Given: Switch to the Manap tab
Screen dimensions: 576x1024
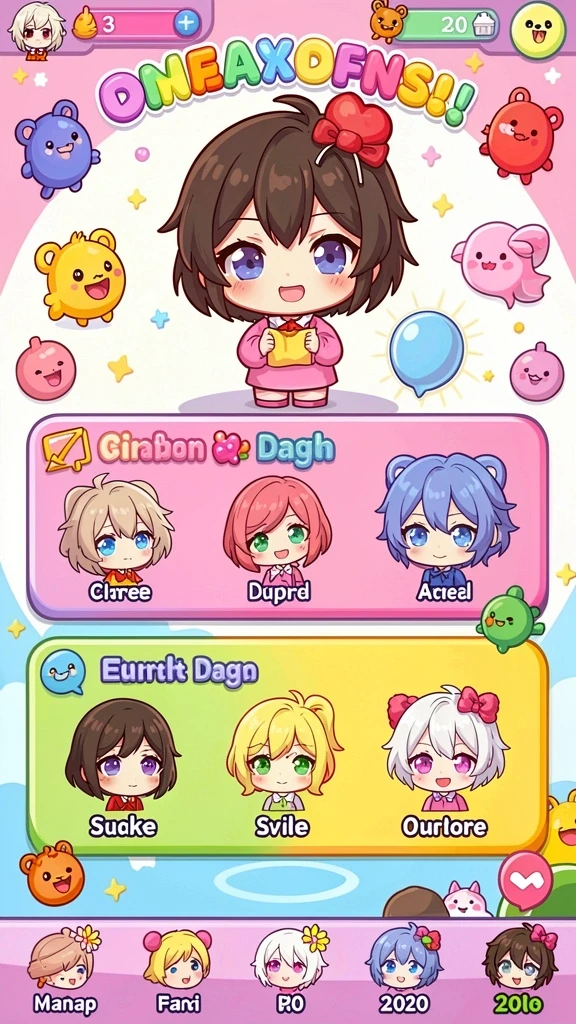Looking at the screenshot, I should pos(65,970).
